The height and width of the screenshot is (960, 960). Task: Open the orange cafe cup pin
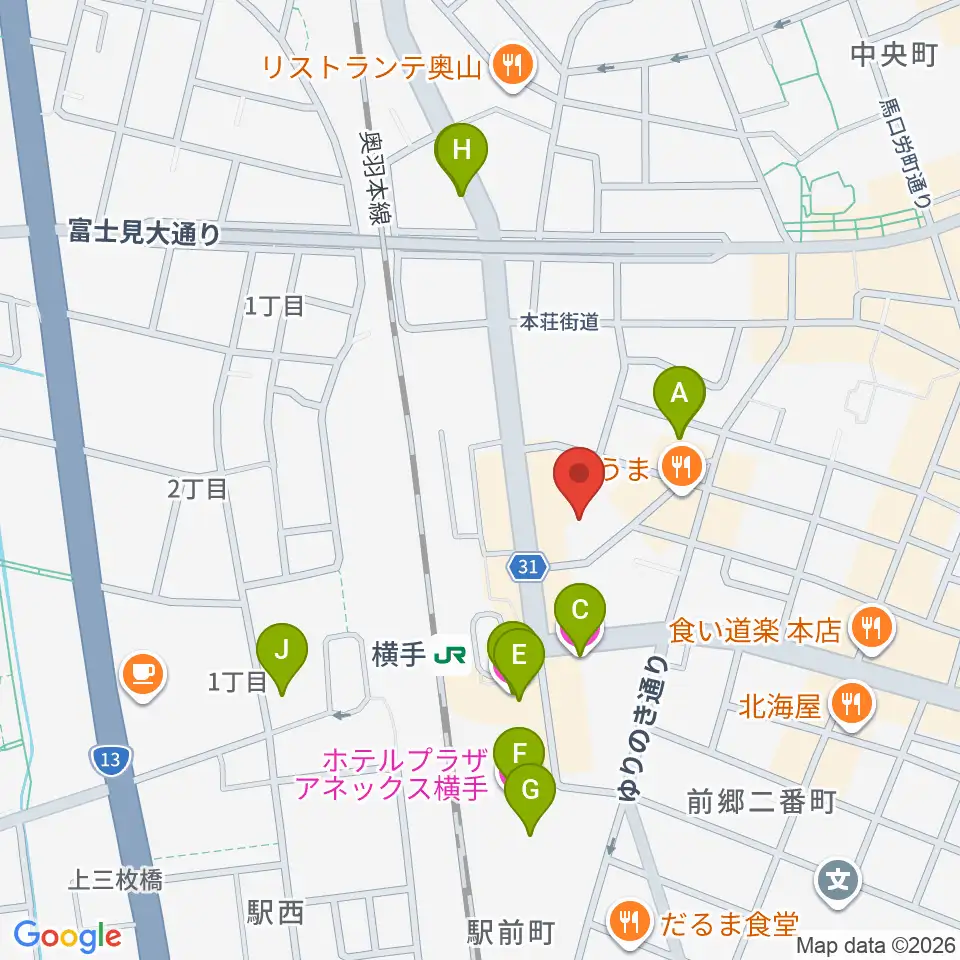143,677
